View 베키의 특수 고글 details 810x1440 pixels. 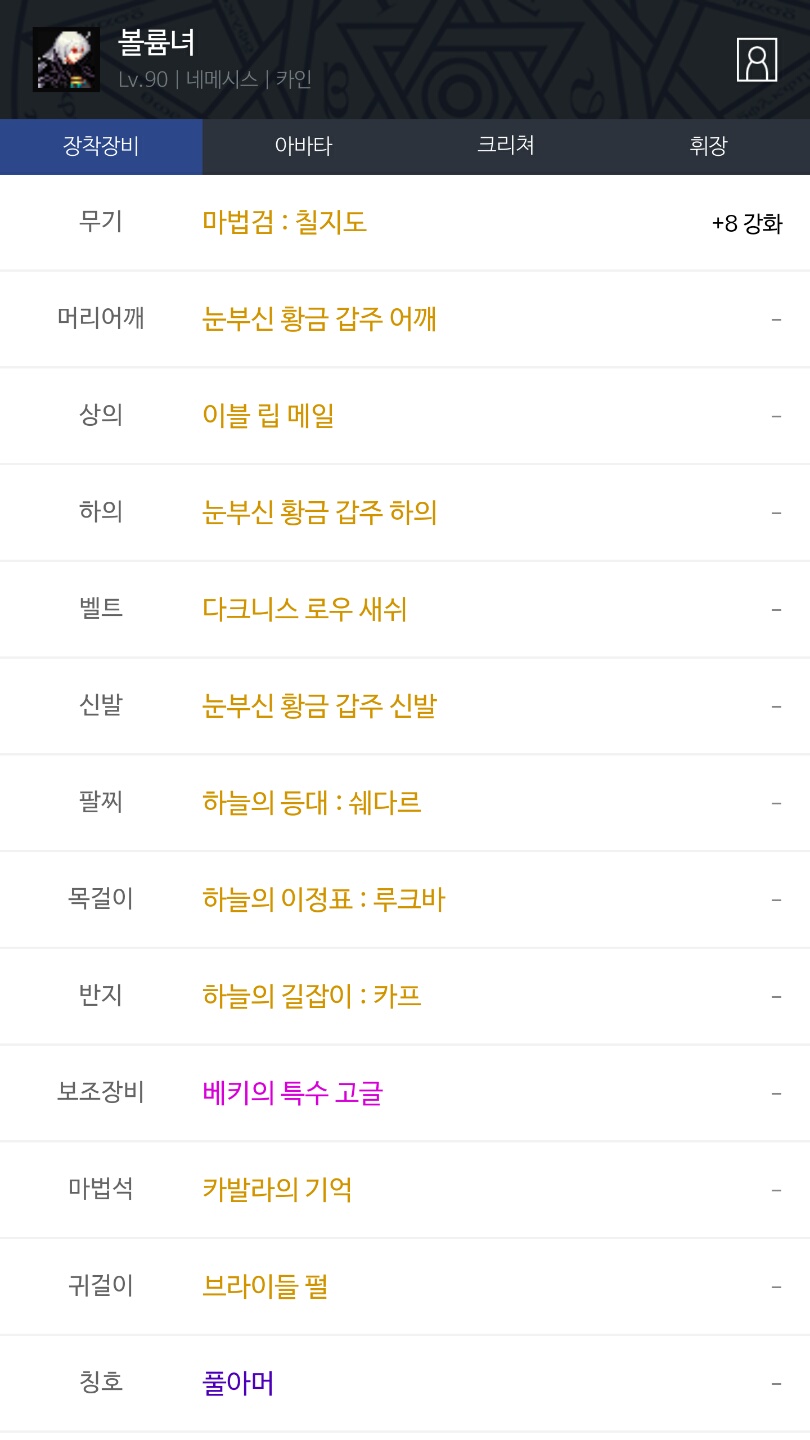(293, 1093)
